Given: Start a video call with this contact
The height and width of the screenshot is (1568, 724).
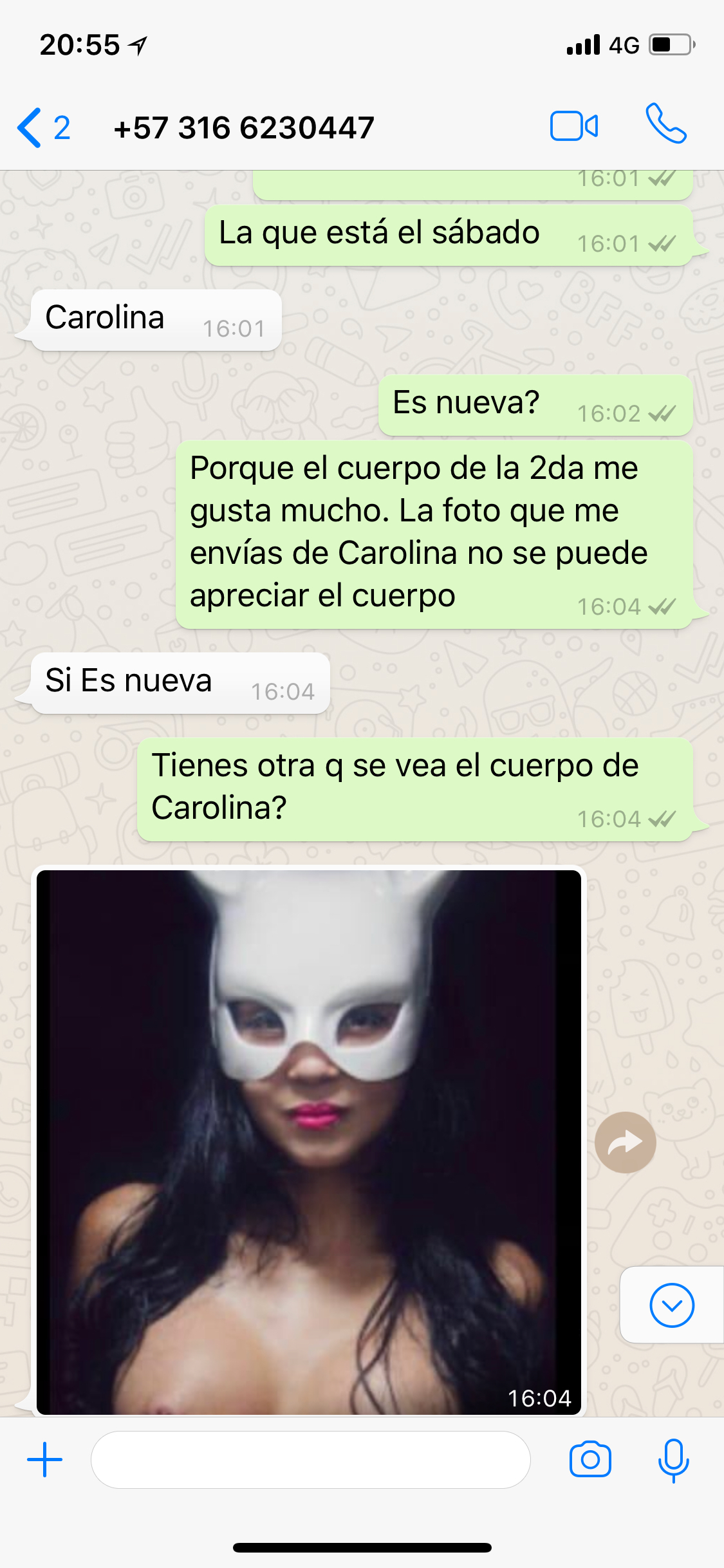Looking at the screenshot, I should pos(574,126).
